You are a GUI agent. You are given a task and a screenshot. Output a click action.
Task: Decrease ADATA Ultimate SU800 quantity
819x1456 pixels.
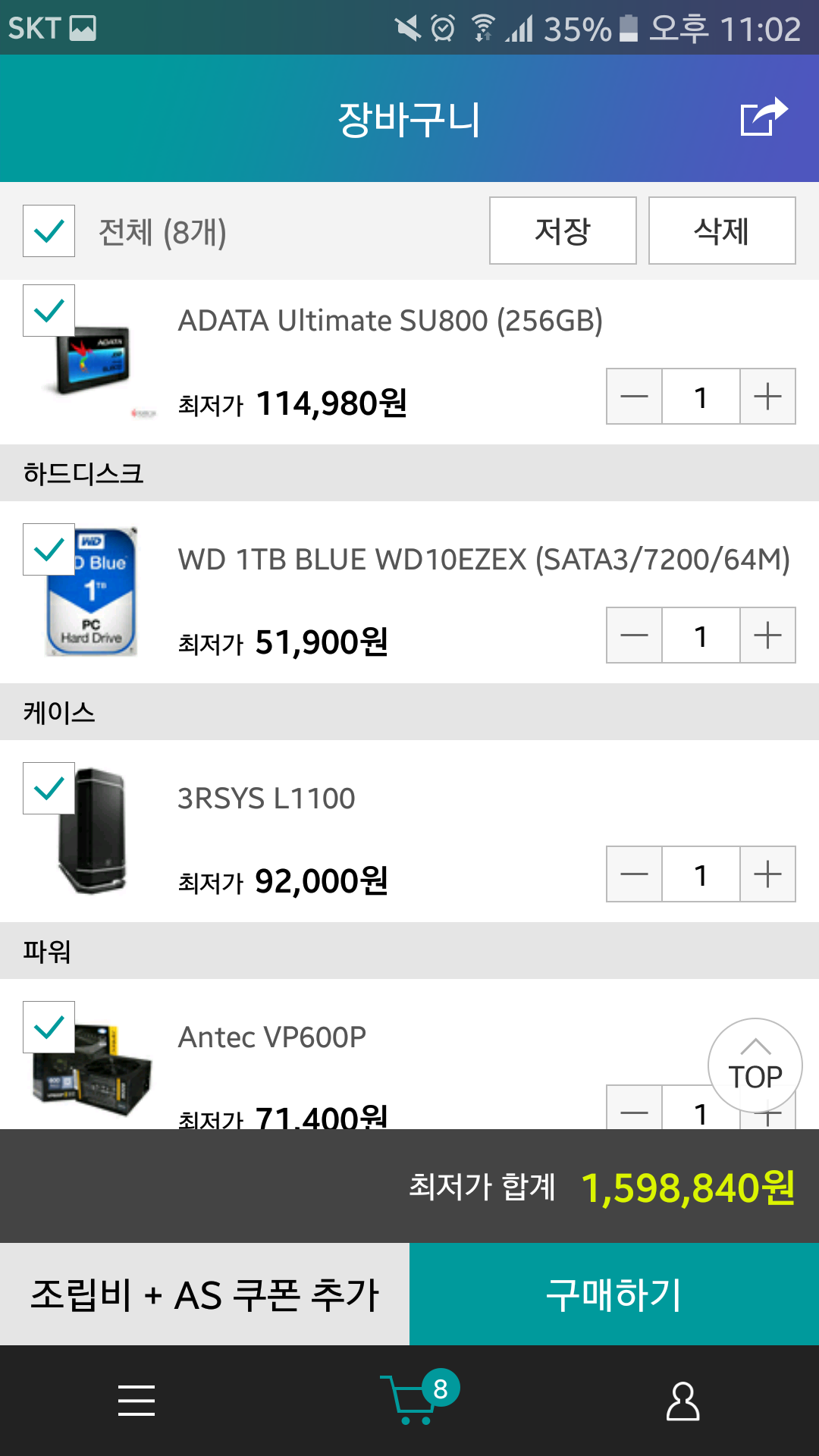634,397
